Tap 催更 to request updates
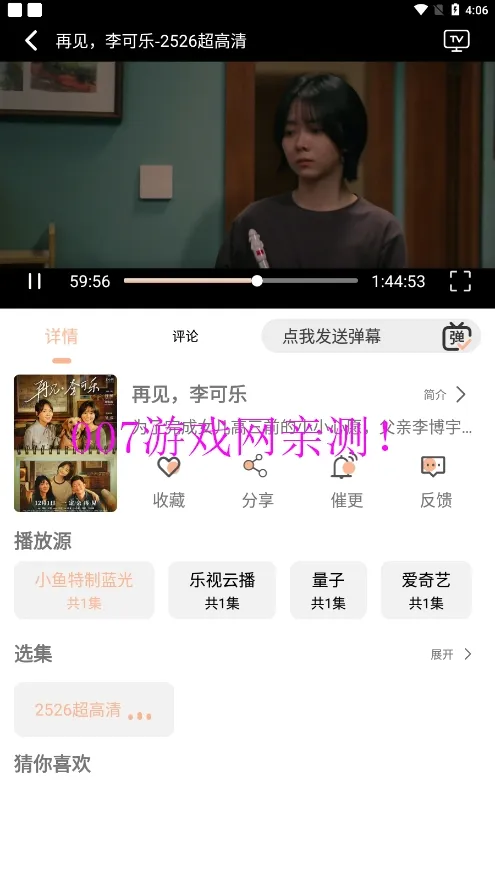This screenshot has height=880, width=495. point(346,482)
